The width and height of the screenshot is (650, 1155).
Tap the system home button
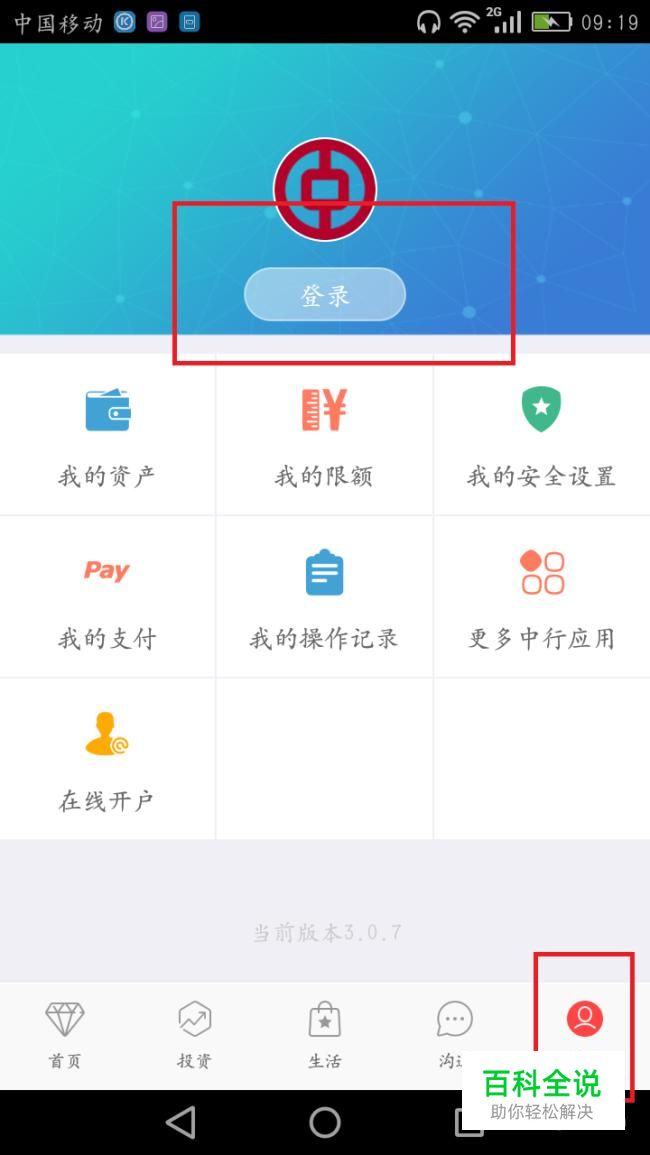pyautogui.click(x=325, y=1122)
